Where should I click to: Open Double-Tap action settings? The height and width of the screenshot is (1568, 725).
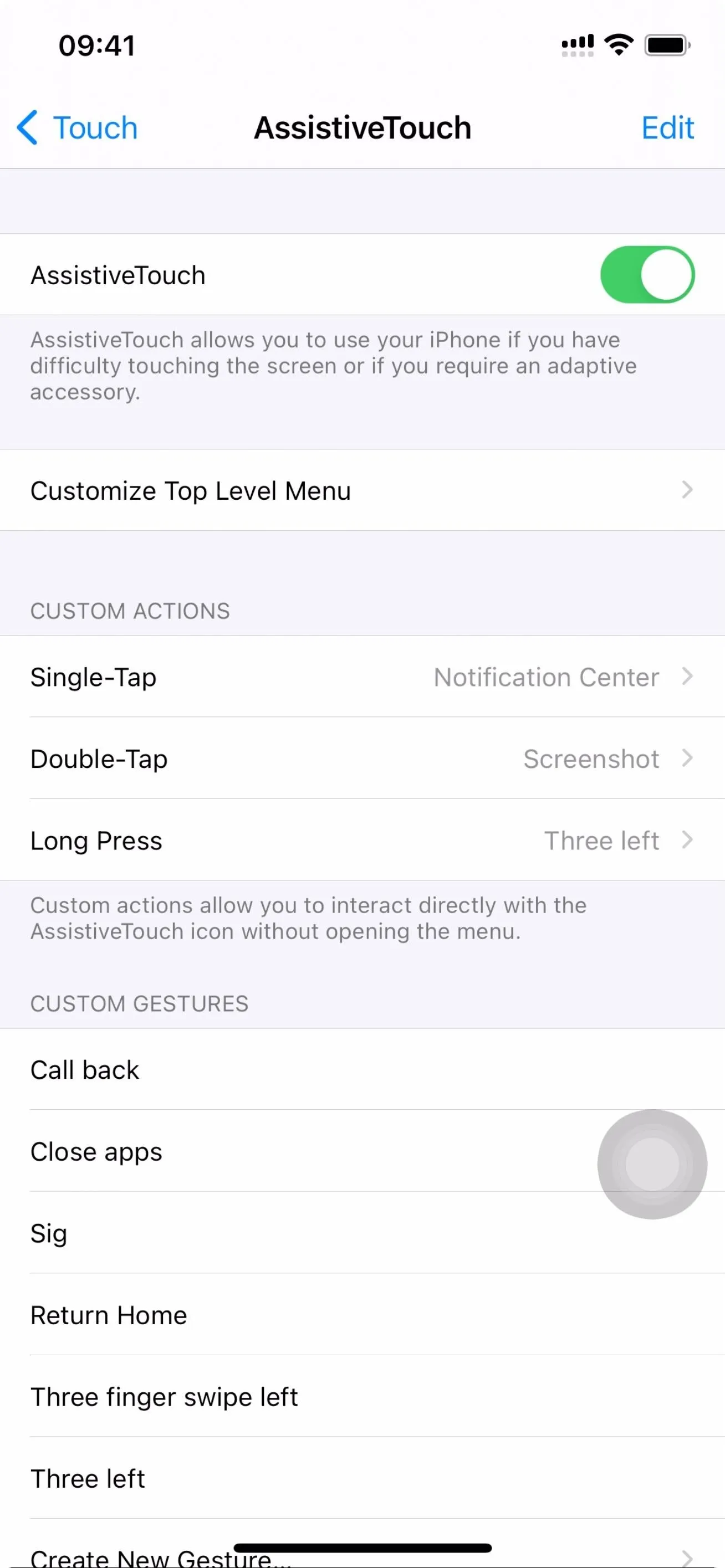362,759
